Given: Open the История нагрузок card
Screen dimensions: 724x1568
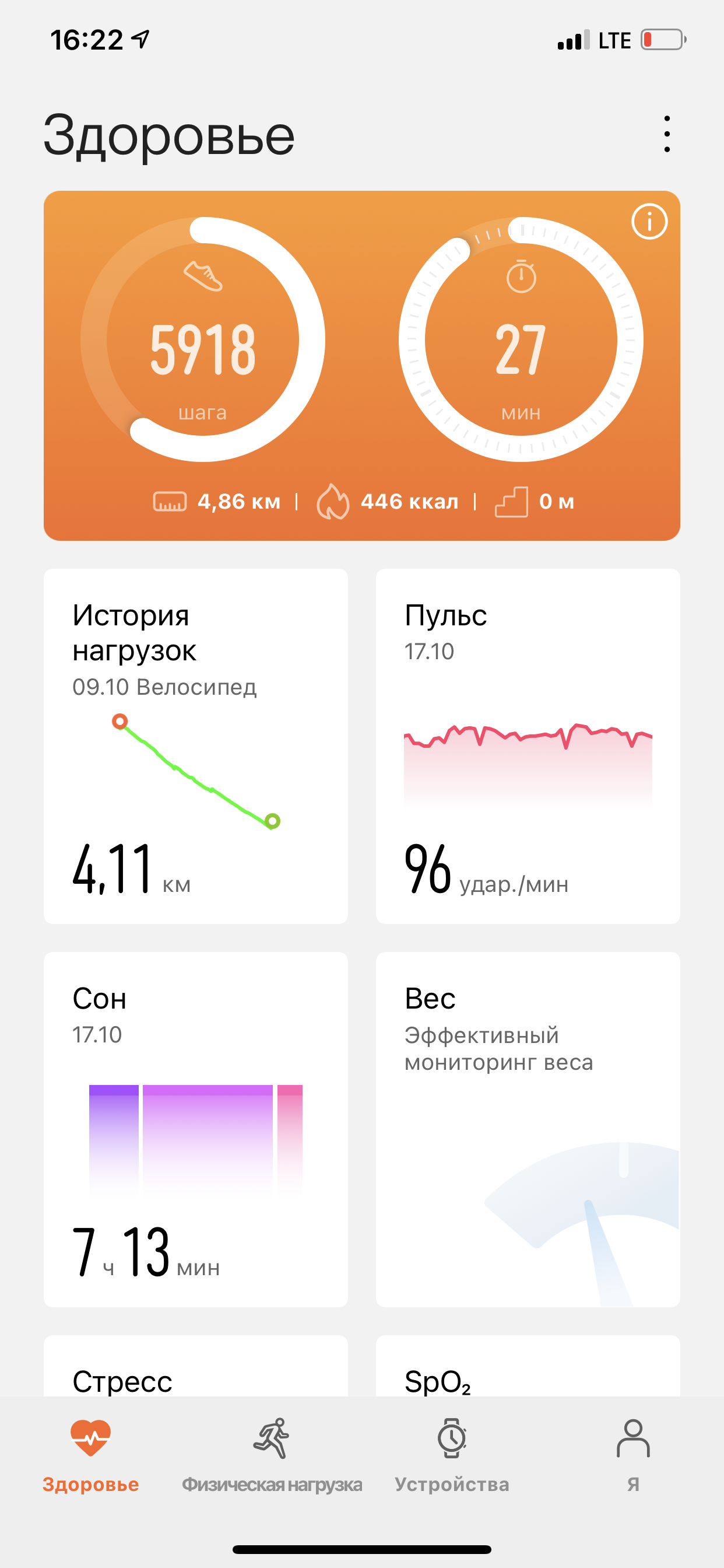Looking at the screenshot, I should [x=195, y=745].
